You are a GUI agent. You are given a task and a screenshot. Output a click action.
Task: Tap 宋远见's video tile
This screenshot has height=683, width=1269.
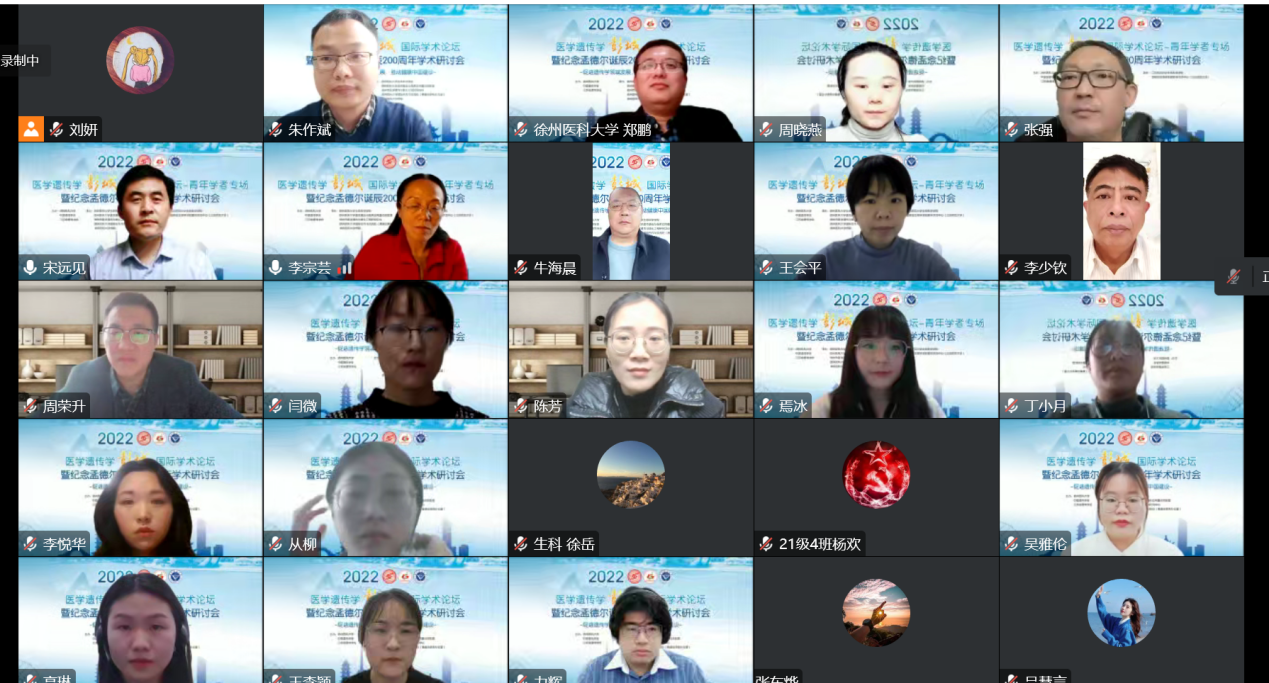click(x=140, y=211)
